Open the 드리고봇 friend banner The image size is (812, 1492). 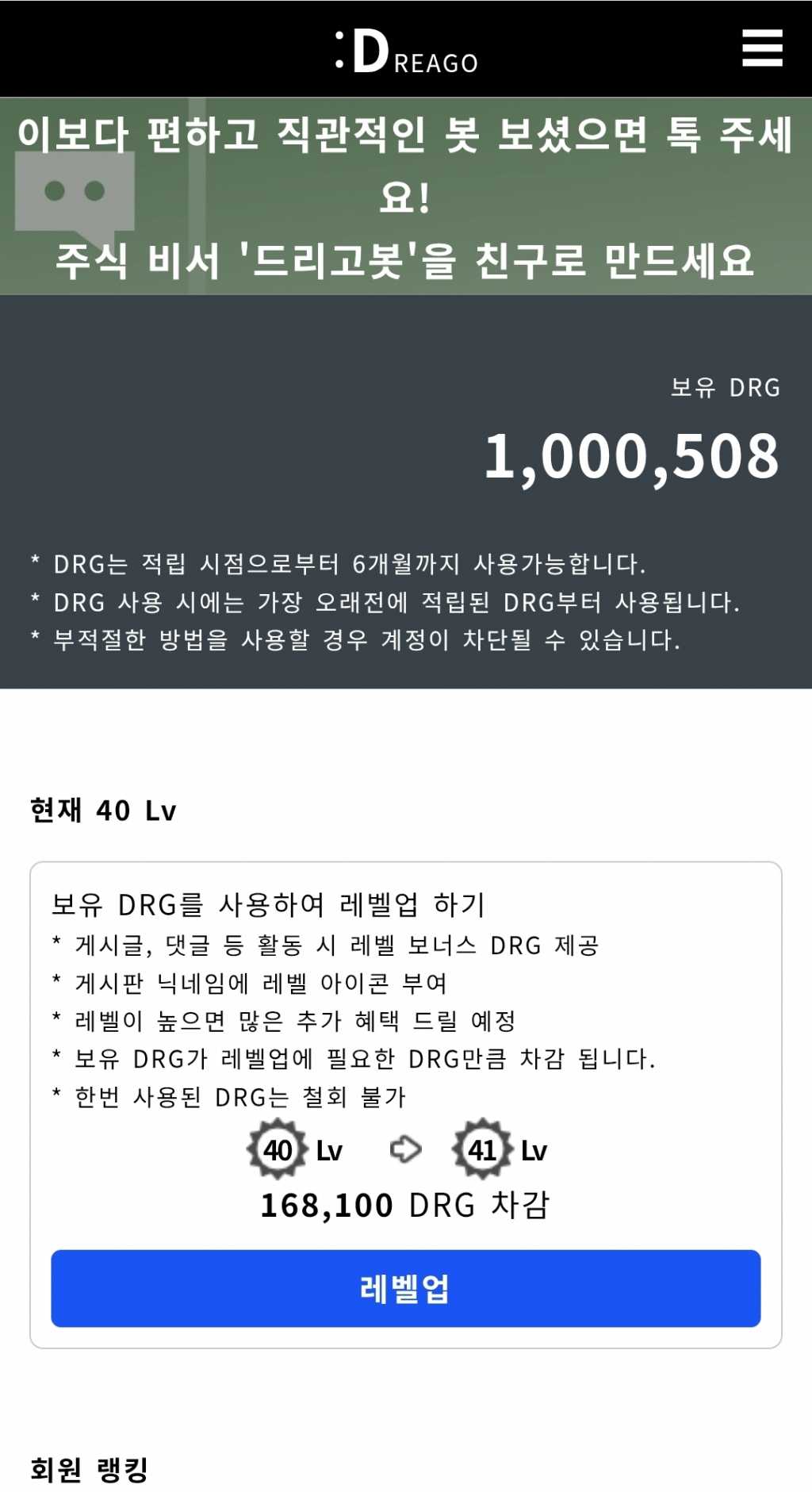pyautogui.click(x=405, y=196)
